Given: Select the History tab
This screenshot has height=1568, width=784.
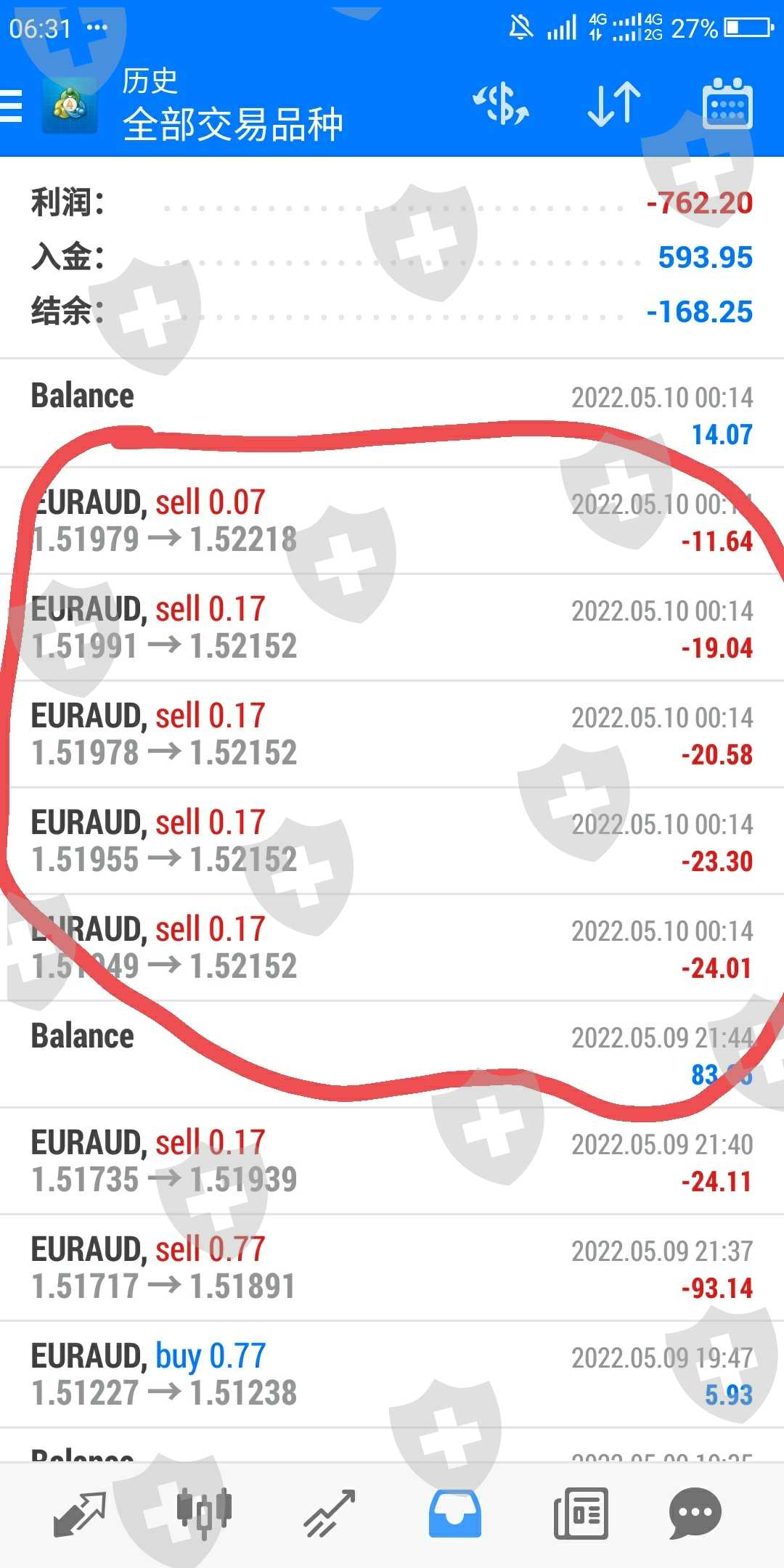Looking at the screenshot, I should pyautogui.click(x=454, y=1514).
